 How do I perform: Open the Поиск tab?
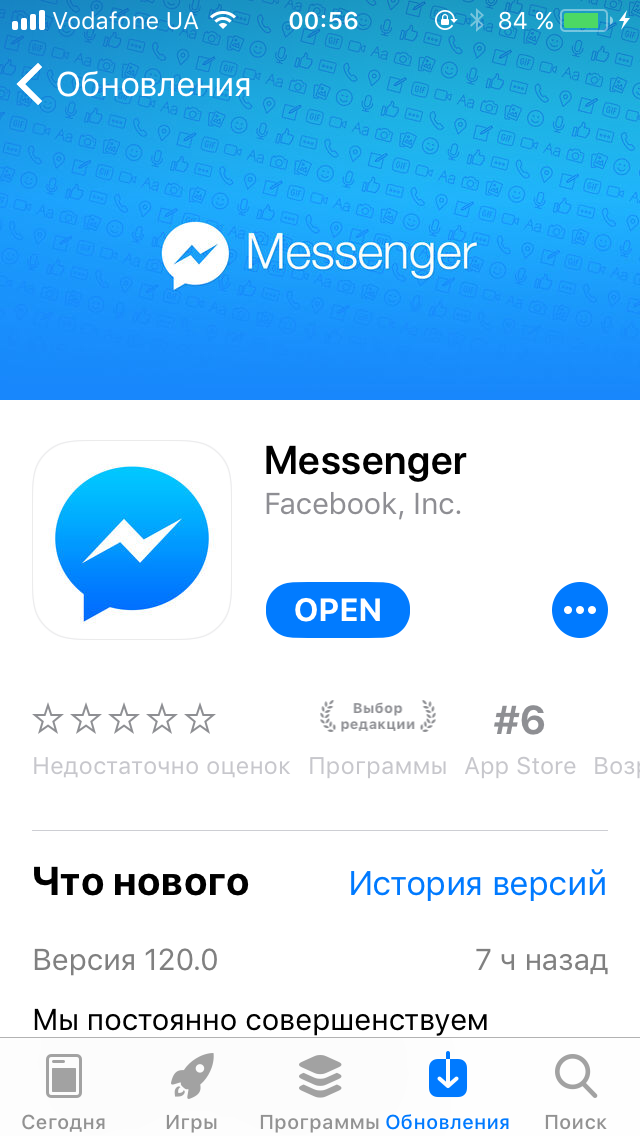coord(575,1092)
